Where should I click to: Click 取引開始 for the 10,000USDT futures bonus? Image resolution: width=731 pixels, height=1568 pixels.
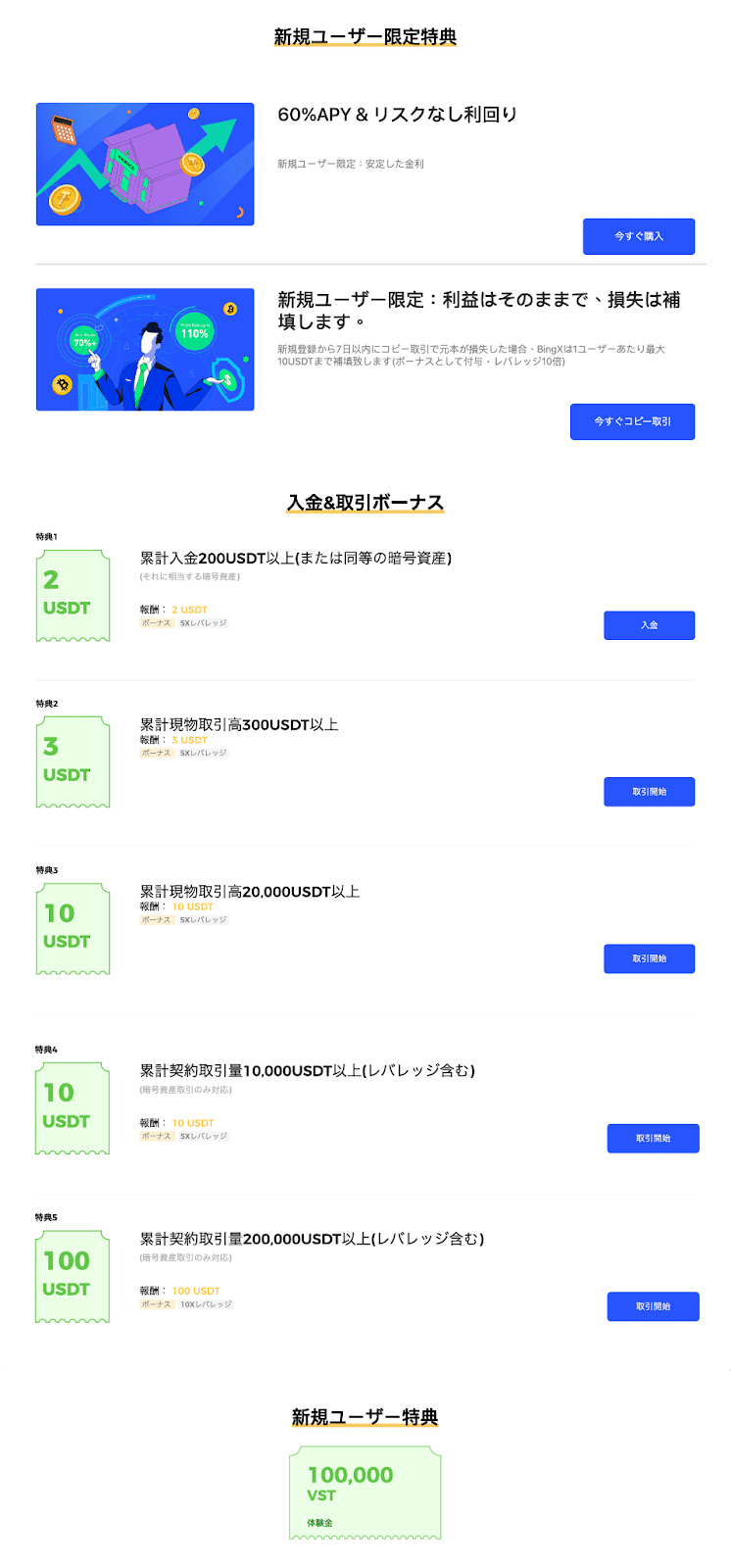[x=654, y=1138]
